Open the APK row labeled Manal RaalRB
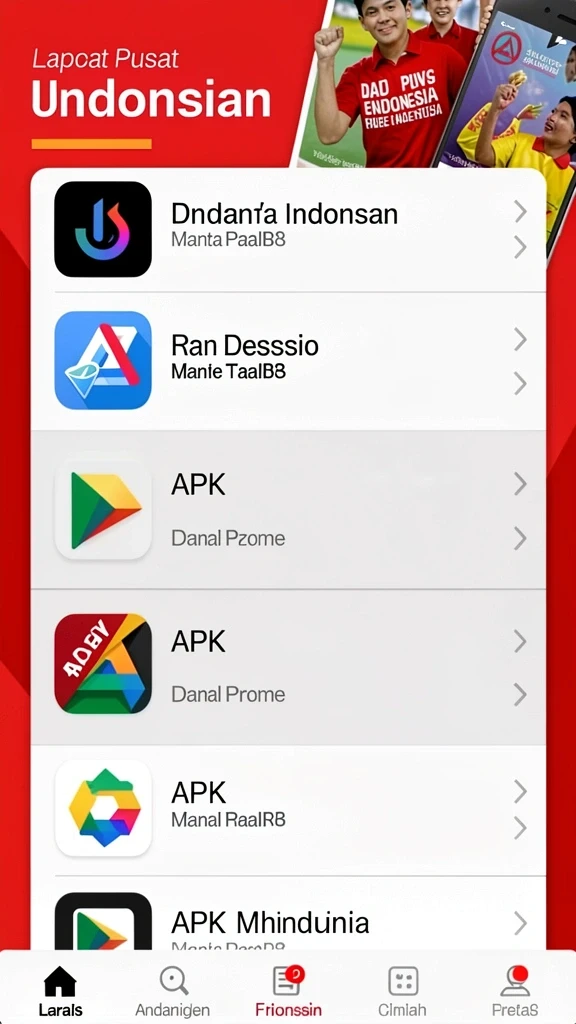This screenshot has width=576, height=1024. tap(288, 810)
